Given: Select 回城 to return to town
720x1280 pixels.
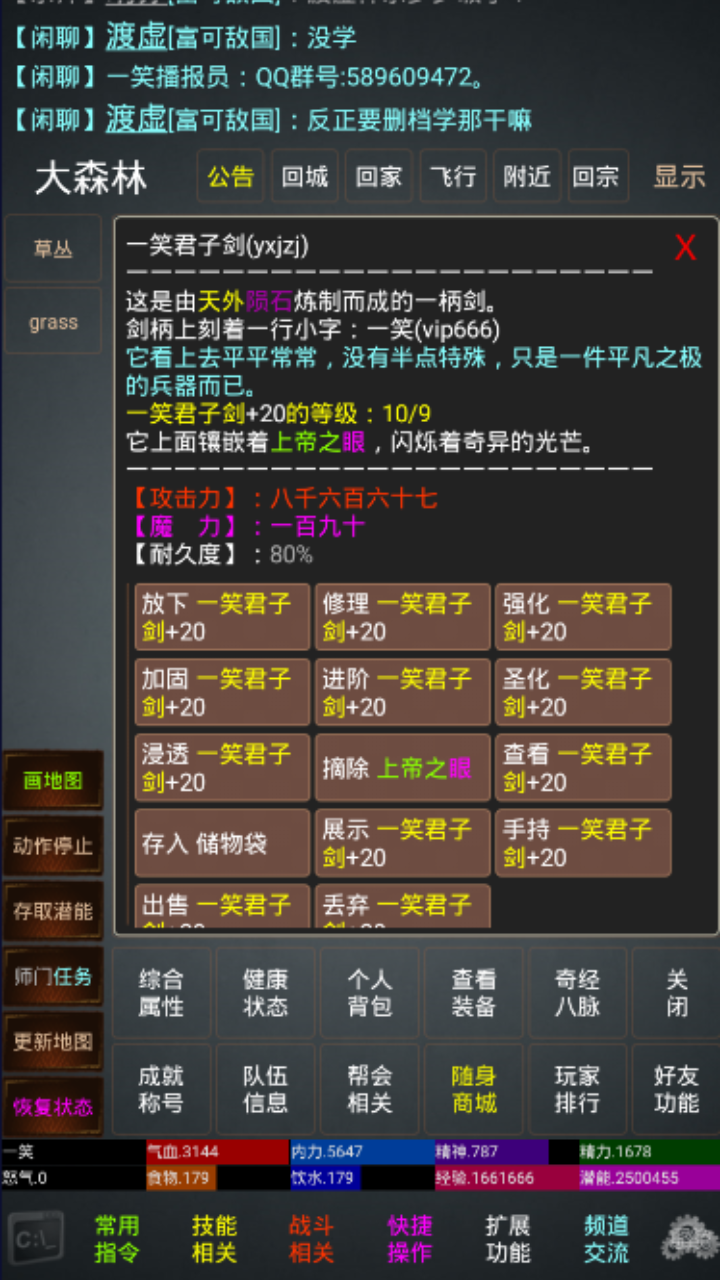Looking at the screenshot, I should click(x=305, y=177).
